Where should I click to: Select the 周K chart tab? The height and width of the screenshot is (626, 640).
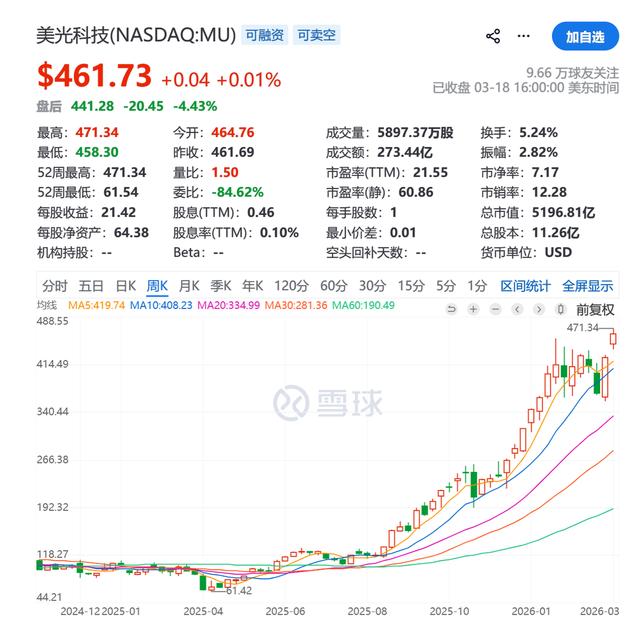point(158,286)
